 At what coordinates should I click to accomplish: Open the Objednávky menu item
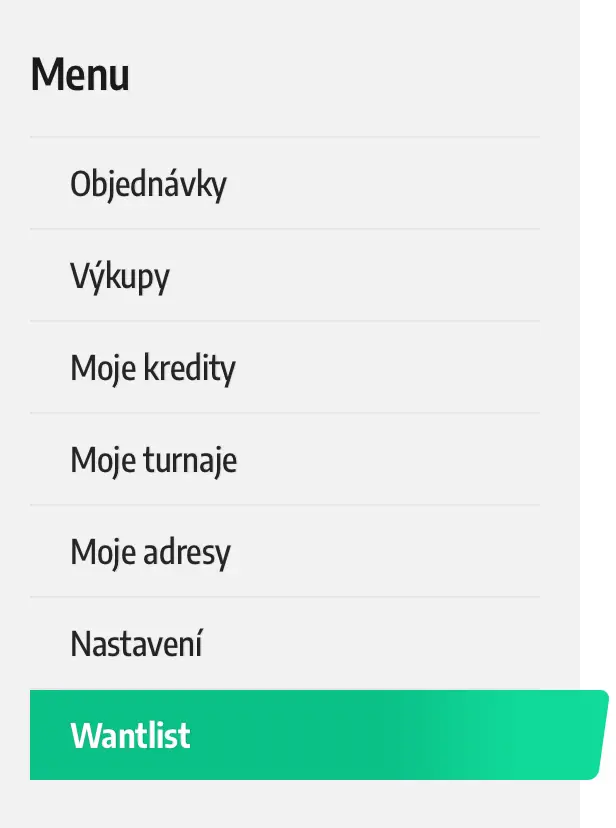coord(148,184)
